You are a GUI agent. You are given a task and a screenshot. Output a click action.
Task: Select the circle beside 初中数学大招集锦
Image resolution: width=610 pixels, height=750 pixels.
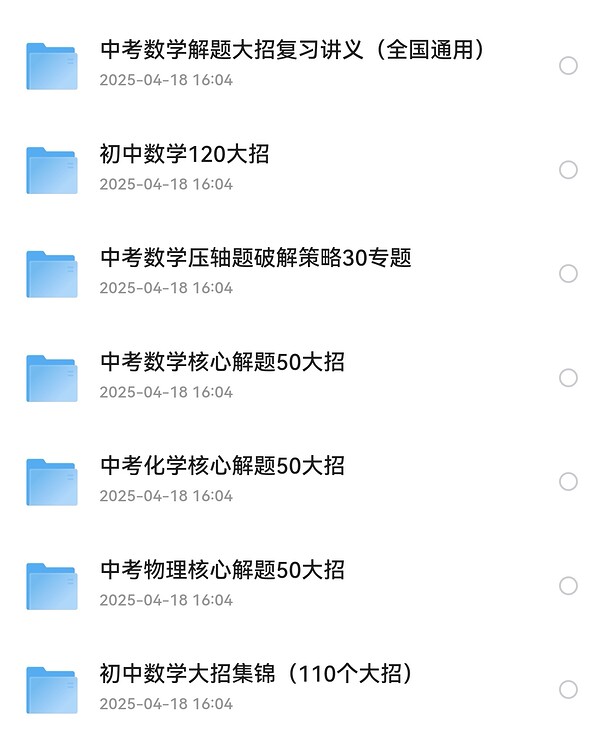(568, 690)
